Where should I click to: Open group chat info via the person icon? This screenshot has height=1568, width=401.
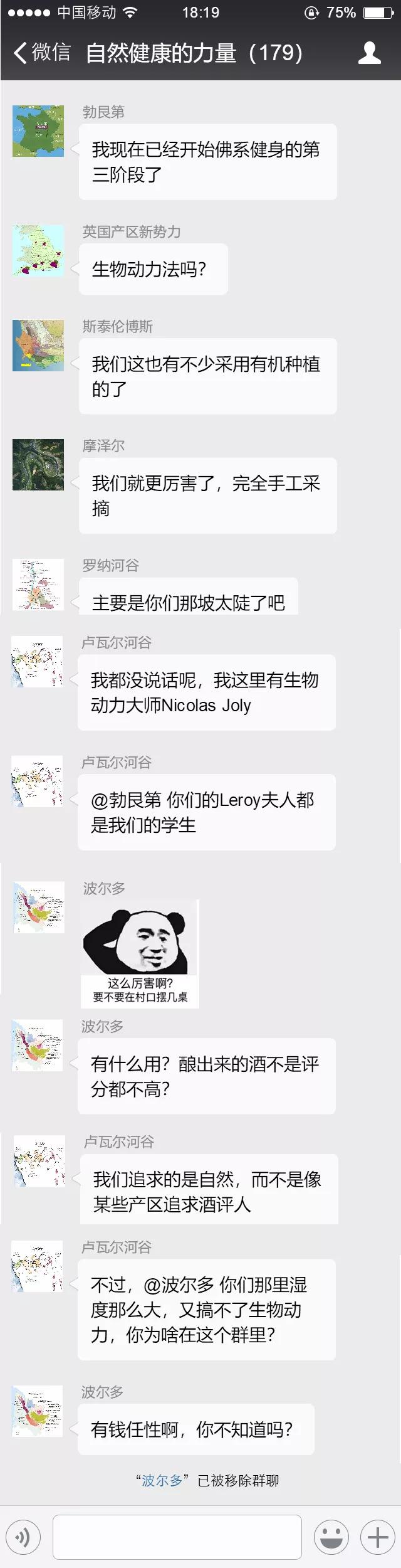click(x=370, y=53)
